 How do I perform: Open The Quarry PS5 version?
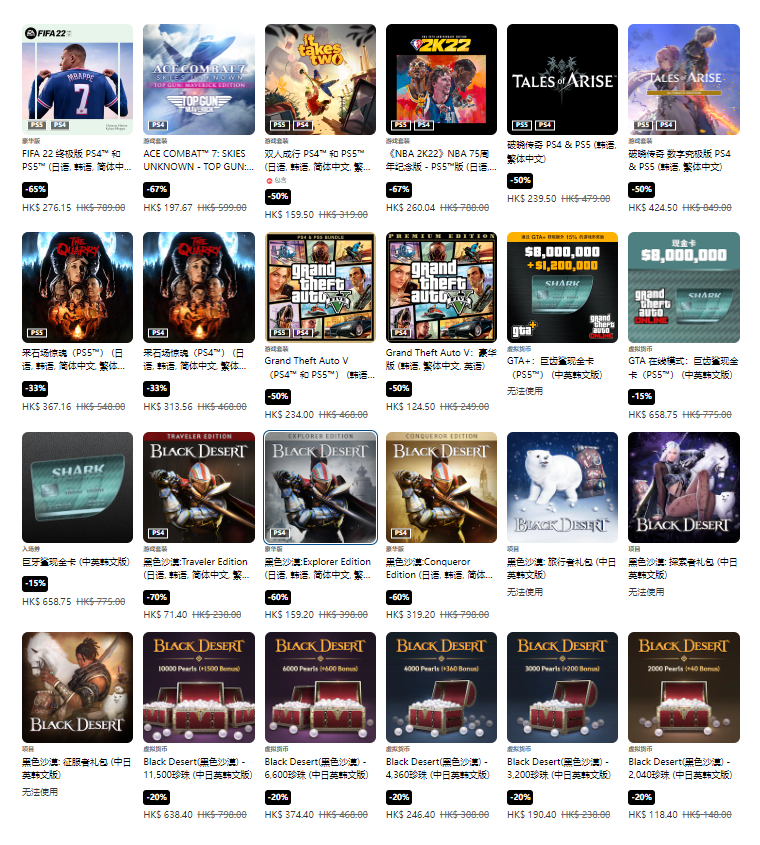[x=77, y=287]
